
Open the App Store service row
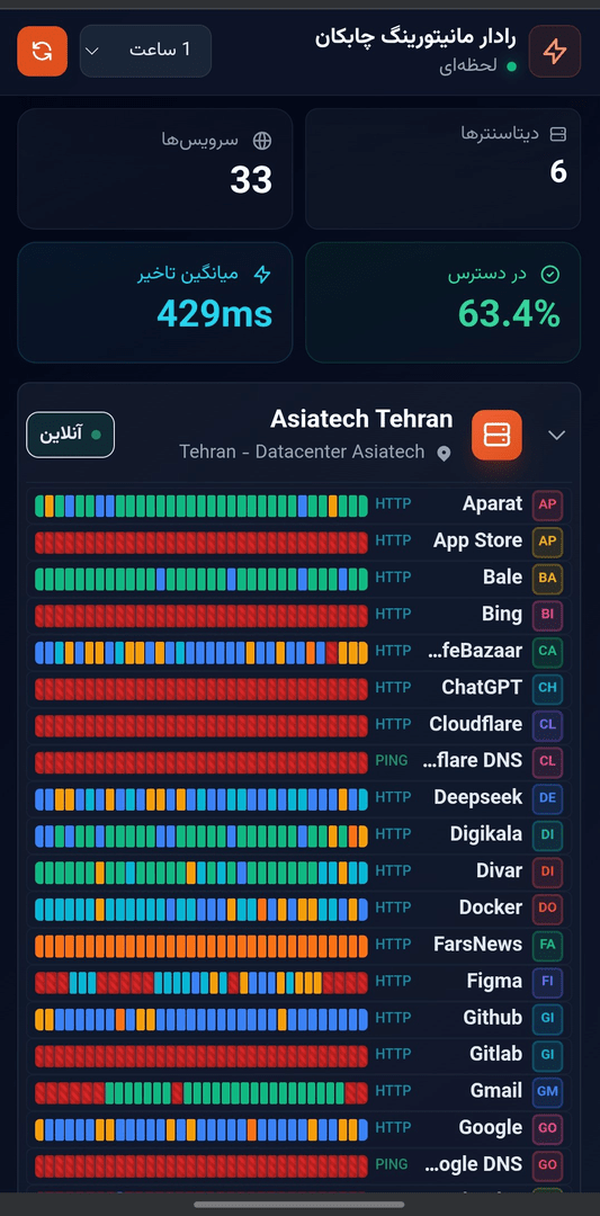click(300, 541)
